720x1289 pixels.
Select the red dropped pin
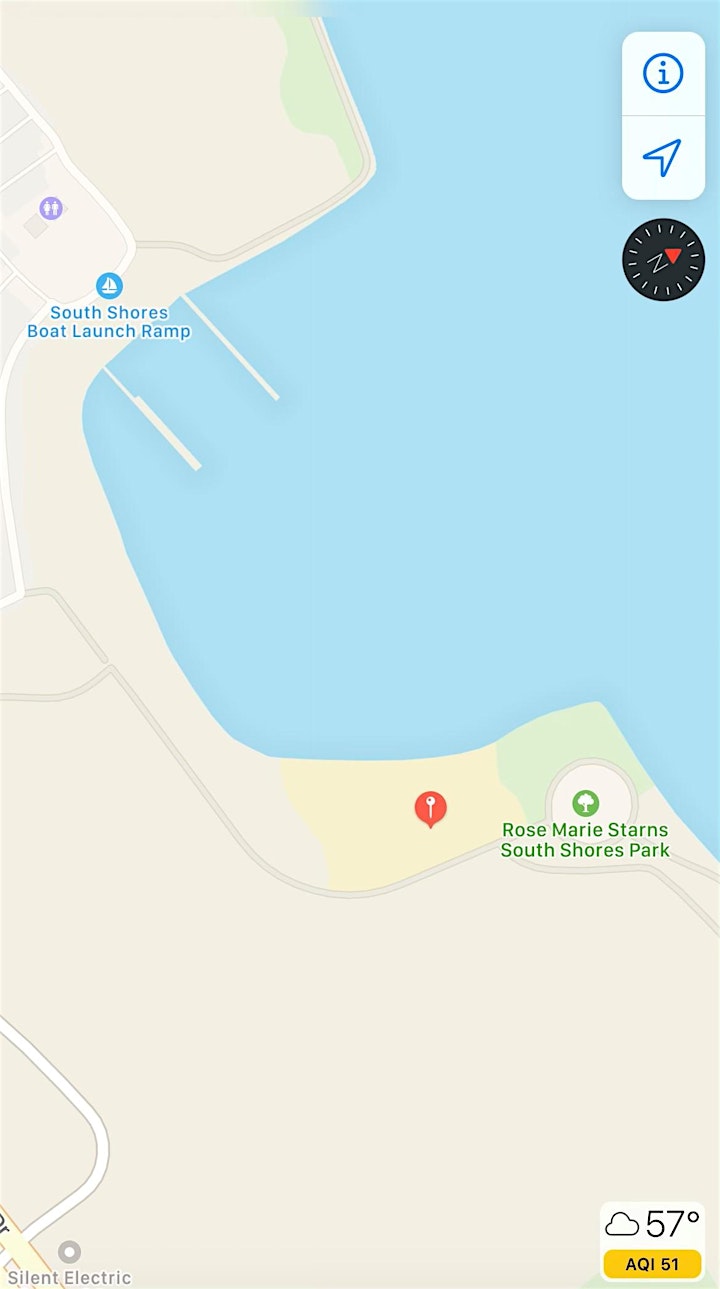pyautogui.click(x=431, y=809)
